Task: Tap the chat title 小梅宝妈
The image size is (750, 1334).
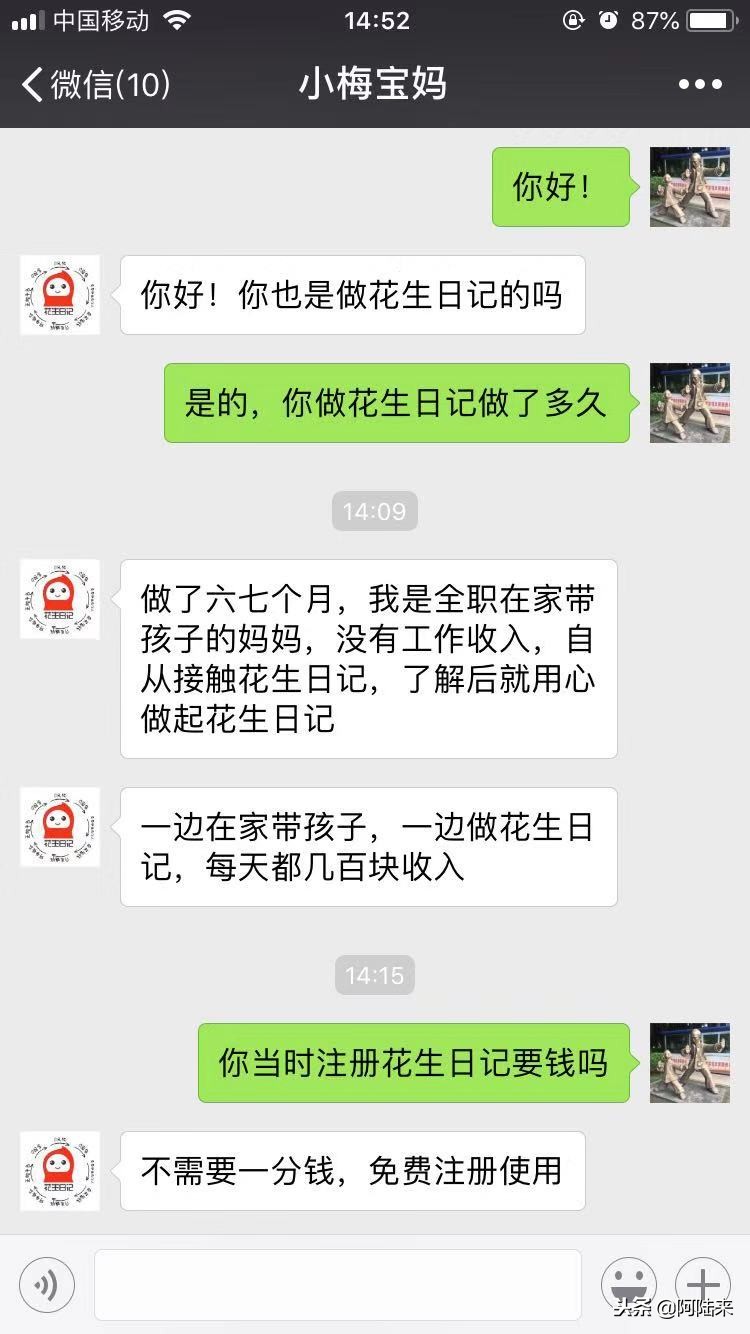Action: tap(372, 85)
